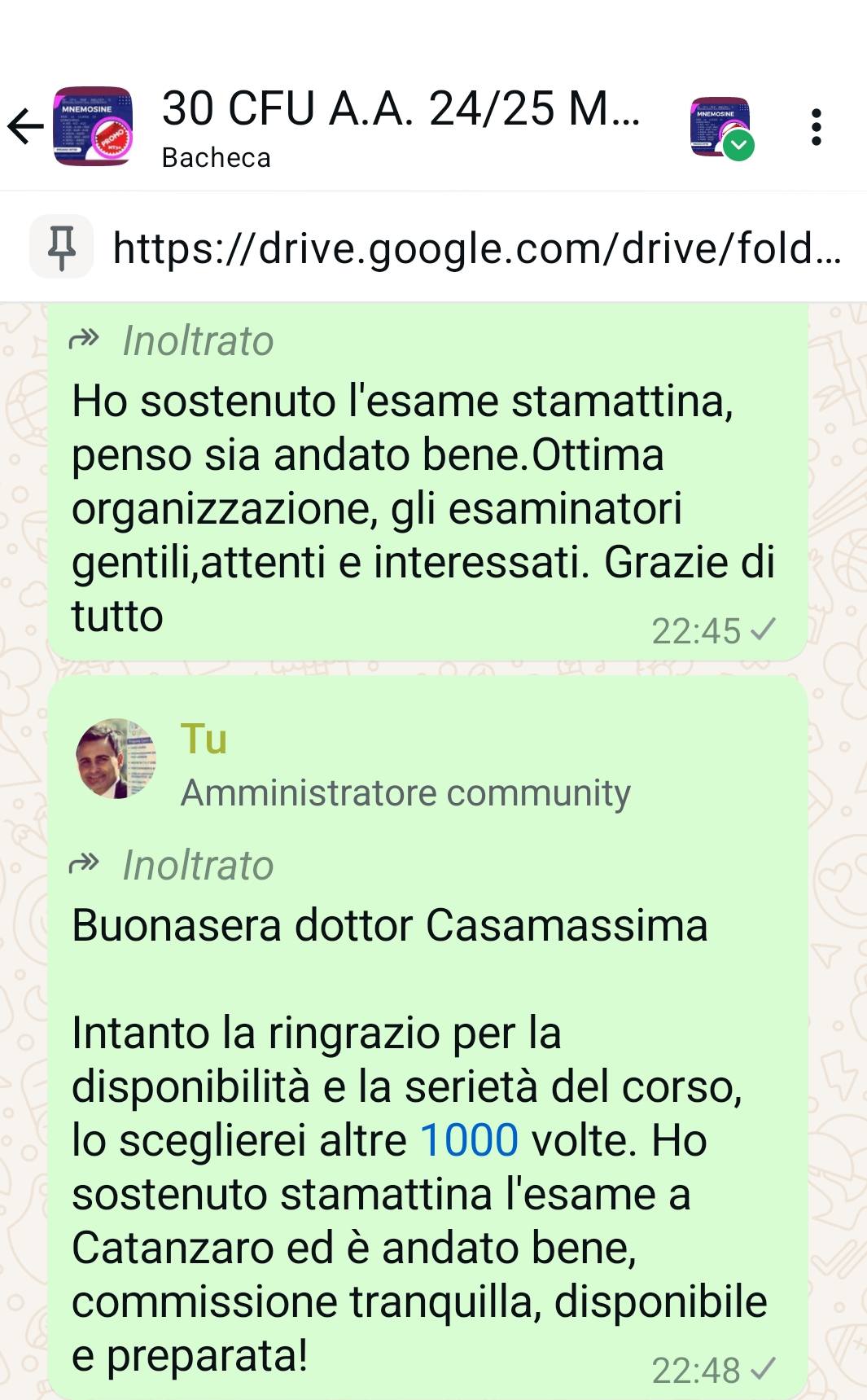Open the three-dot overflow menu
This screenshot has width=867, height=1400.
point(816,127)
